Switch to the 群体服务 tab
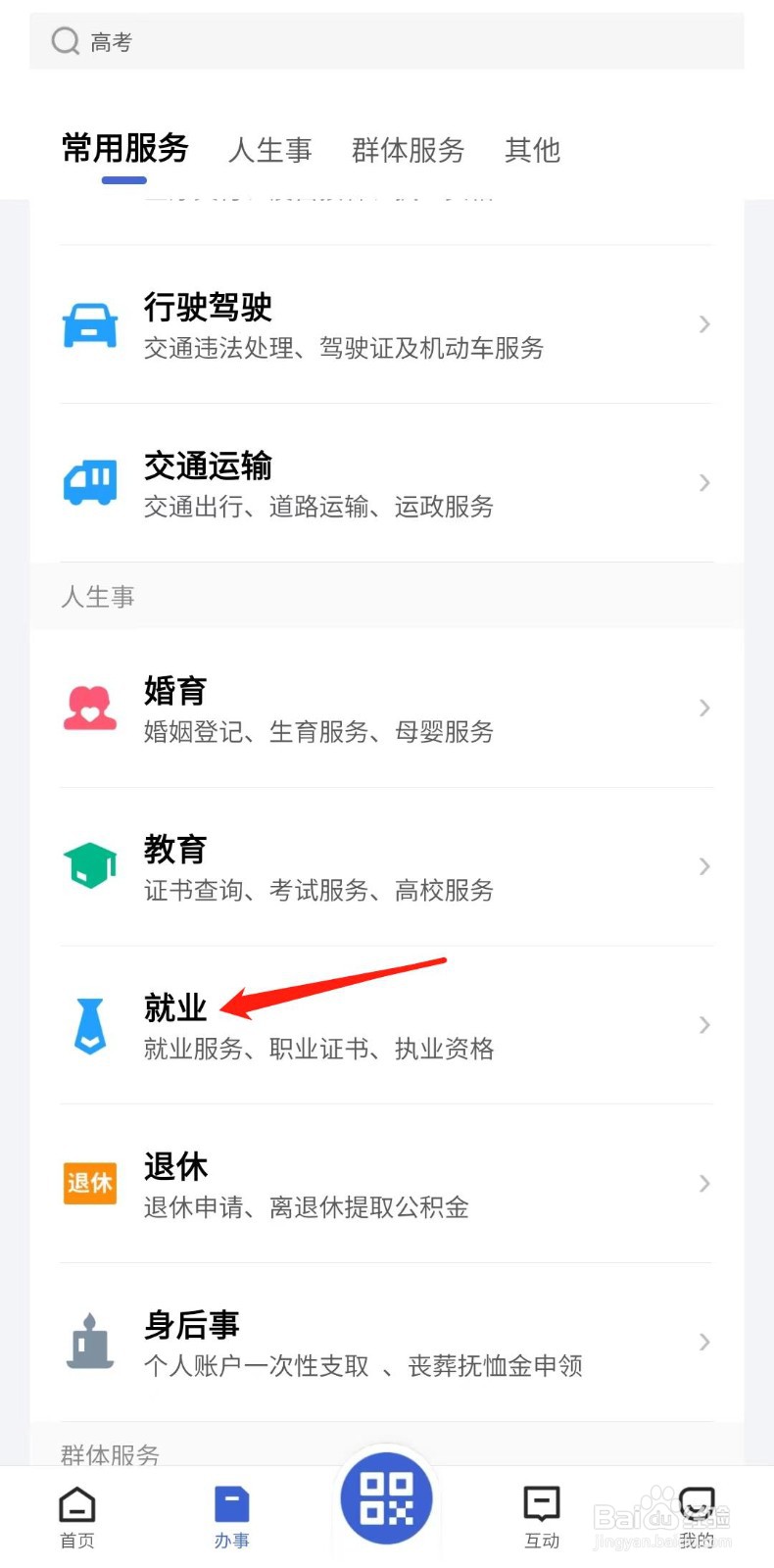This screenshot has width=774, height=1568. tap(409, 149)
